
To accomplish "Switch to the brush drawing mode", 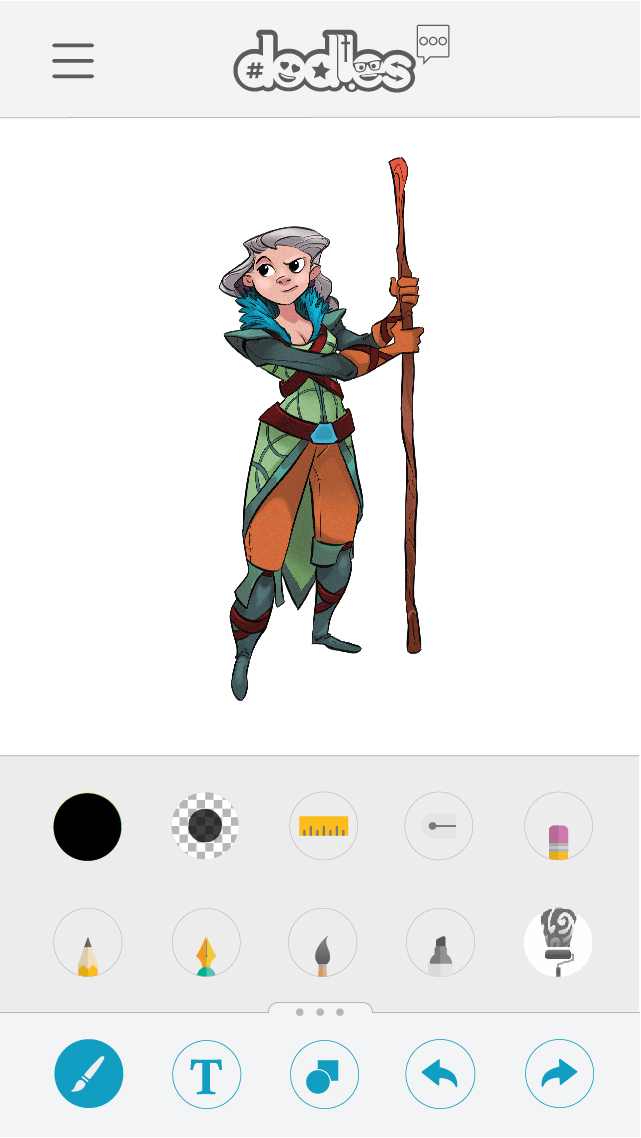I will tap(89, 1074).
